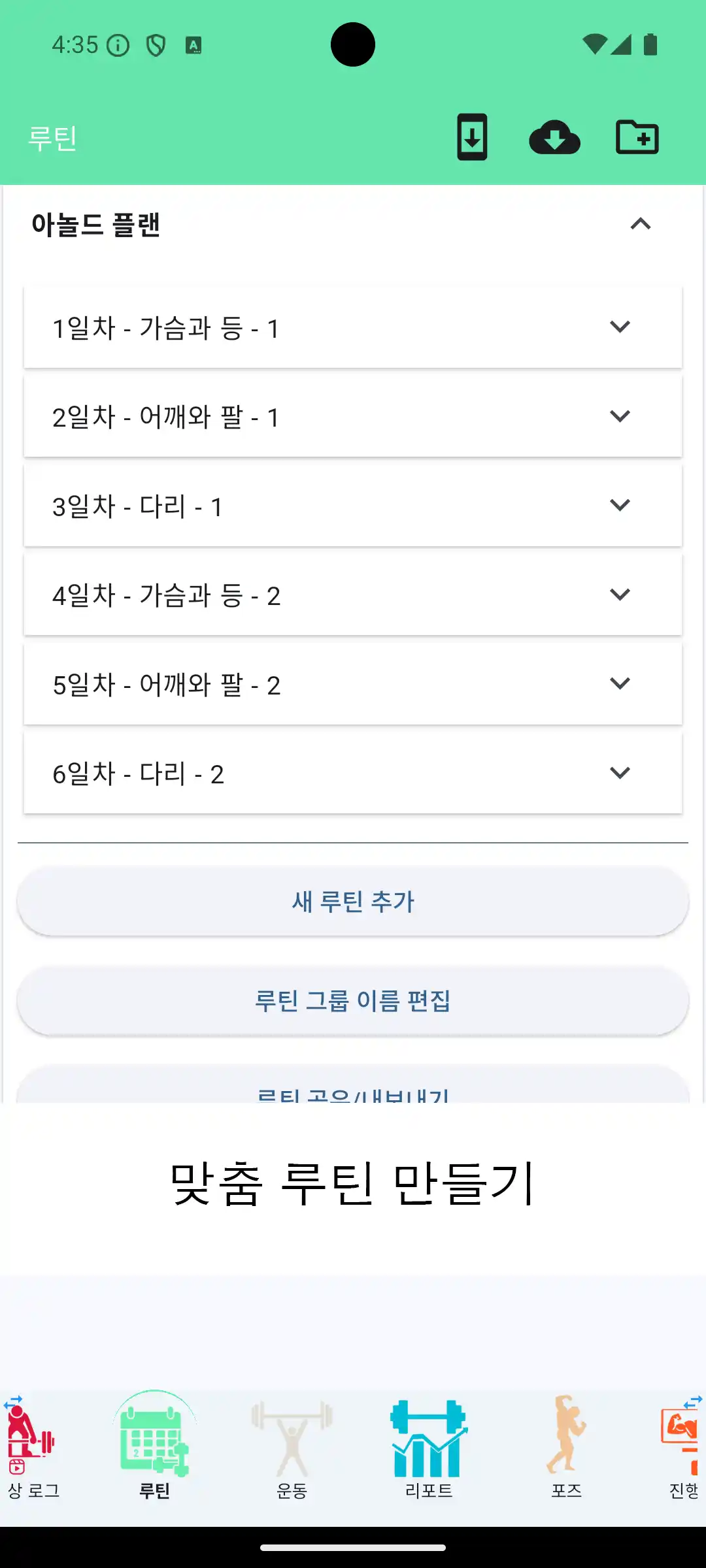Tap the cloud download icon
Screen dimensions: 706x1568
[x=555, y=137]
